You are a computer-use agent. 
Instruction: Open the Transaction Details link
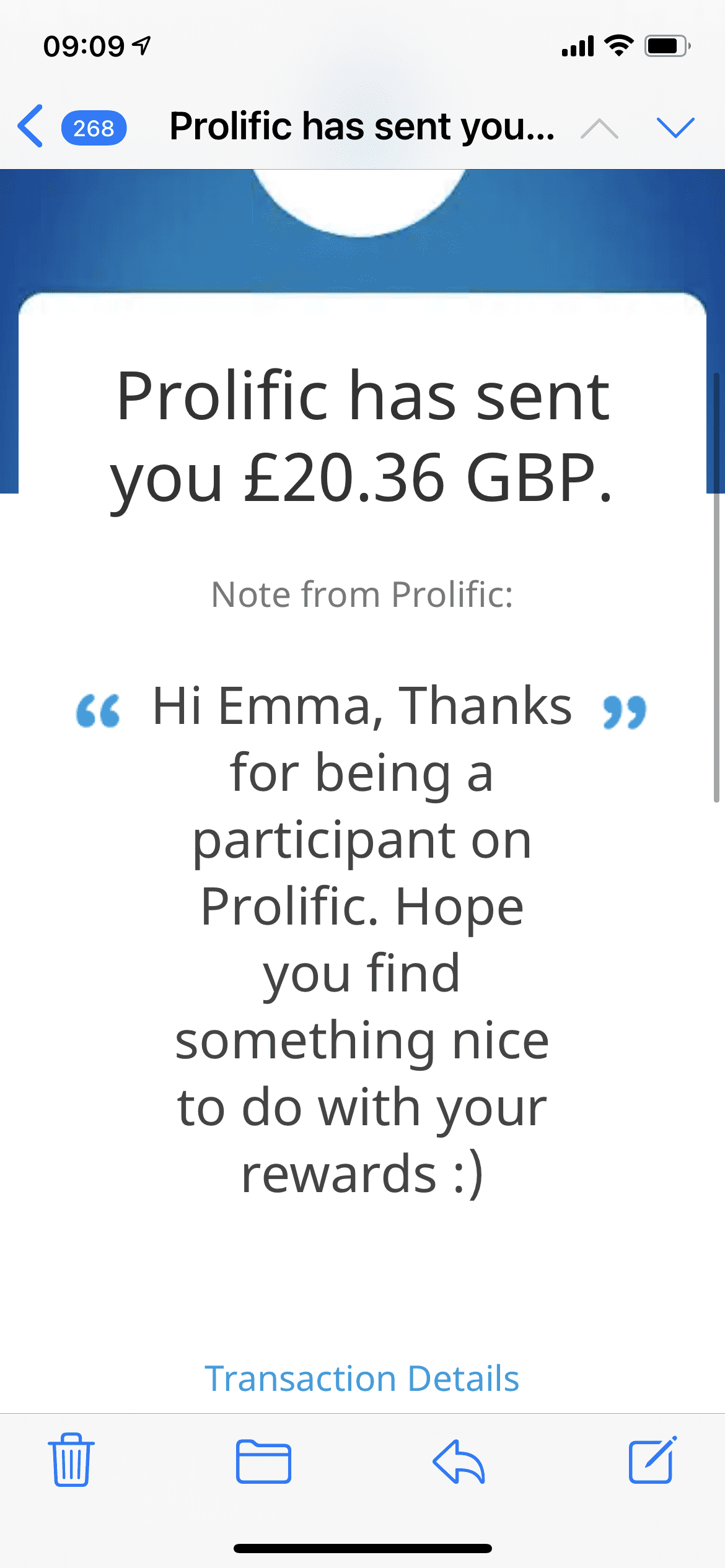pos(362,1379)
